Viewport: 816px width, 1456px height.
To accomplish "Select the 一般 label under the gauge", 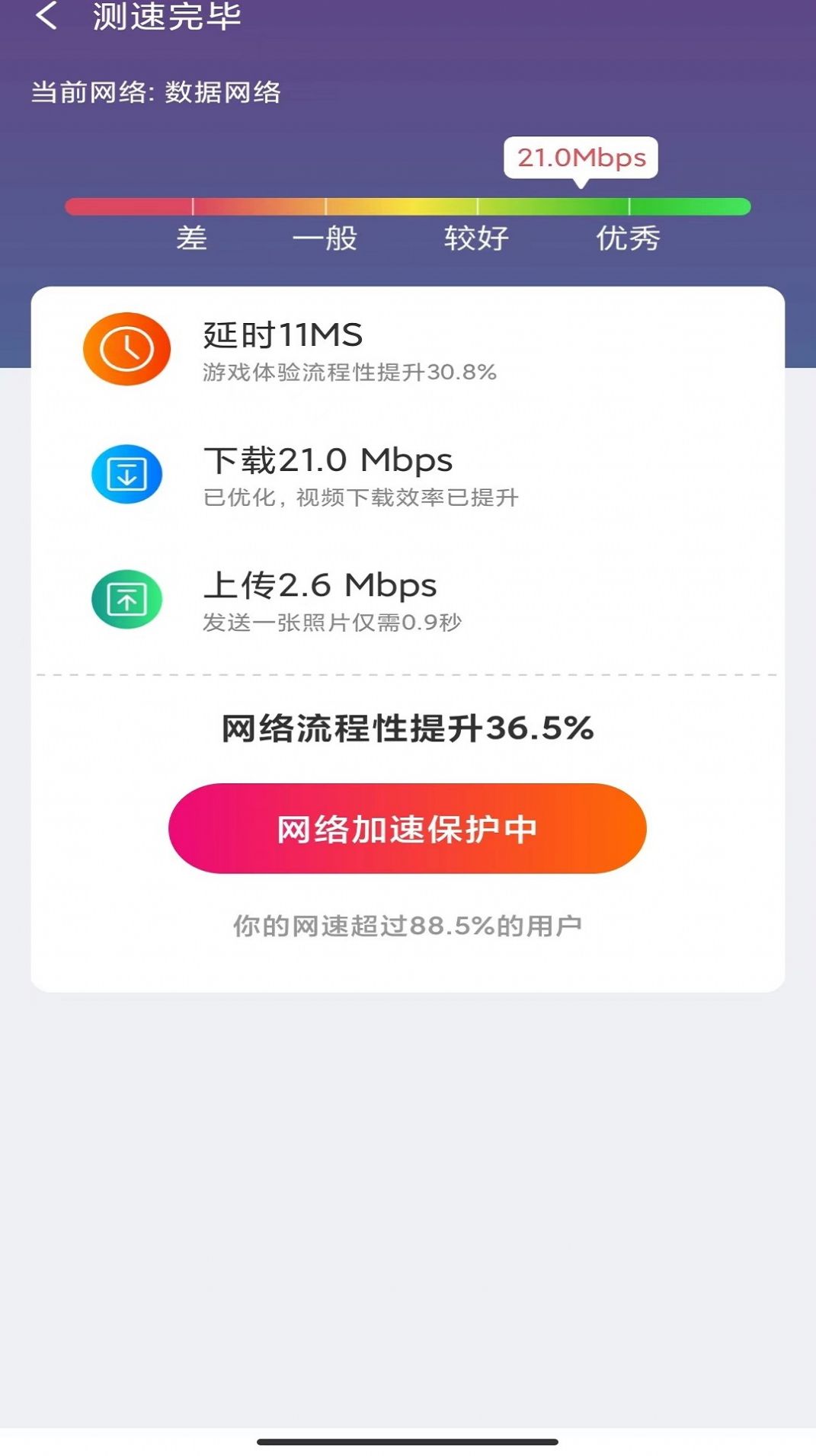I will coord(324,238).
